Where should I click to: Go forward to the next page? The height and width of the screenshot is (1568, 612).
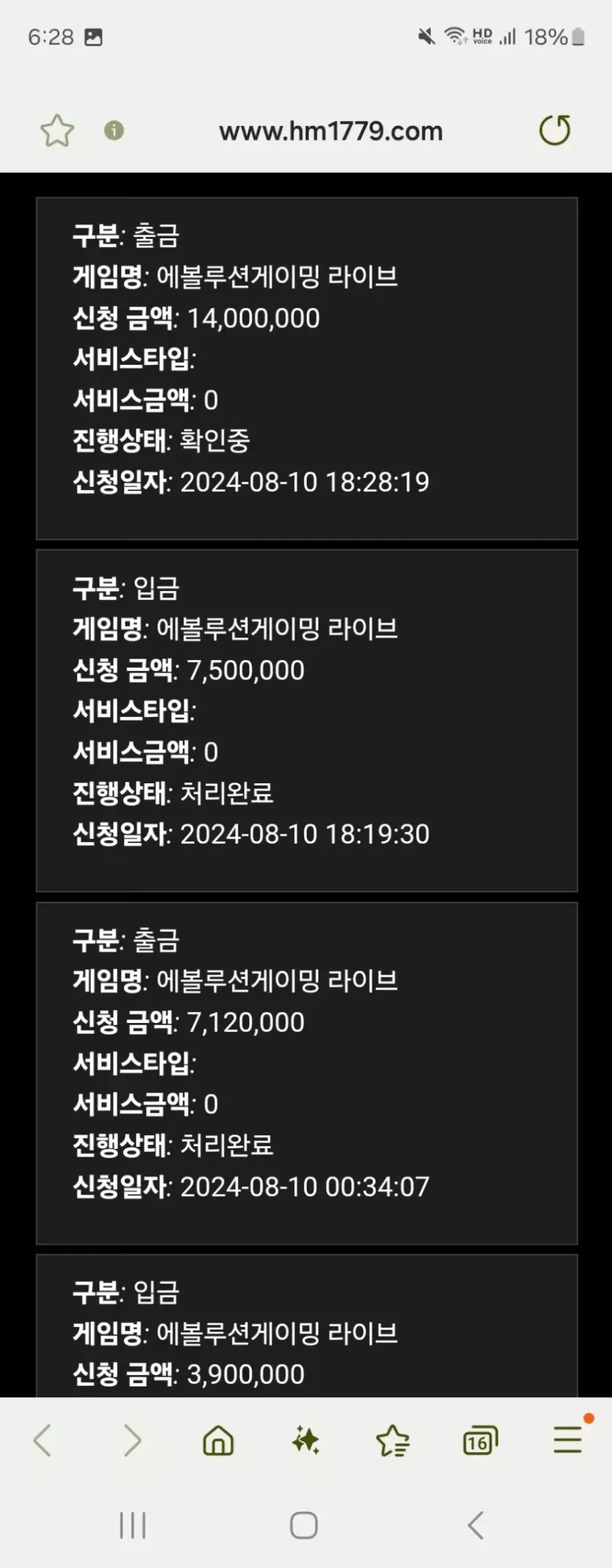pyautogui.click(x=132, y=1440)
